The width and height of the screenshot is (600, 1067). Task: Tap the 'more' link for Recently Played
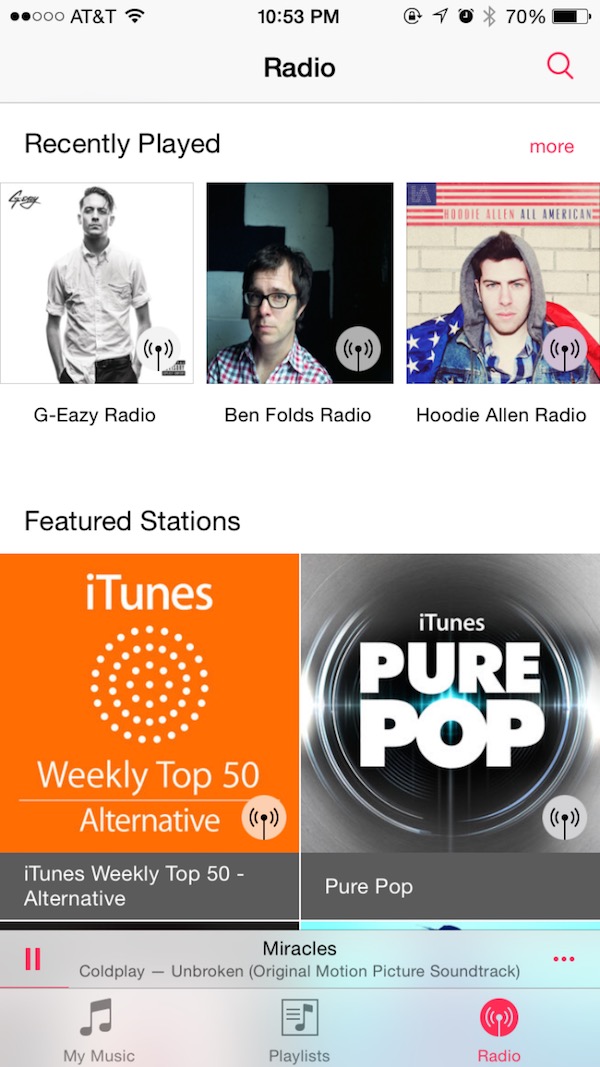(552, 146)
